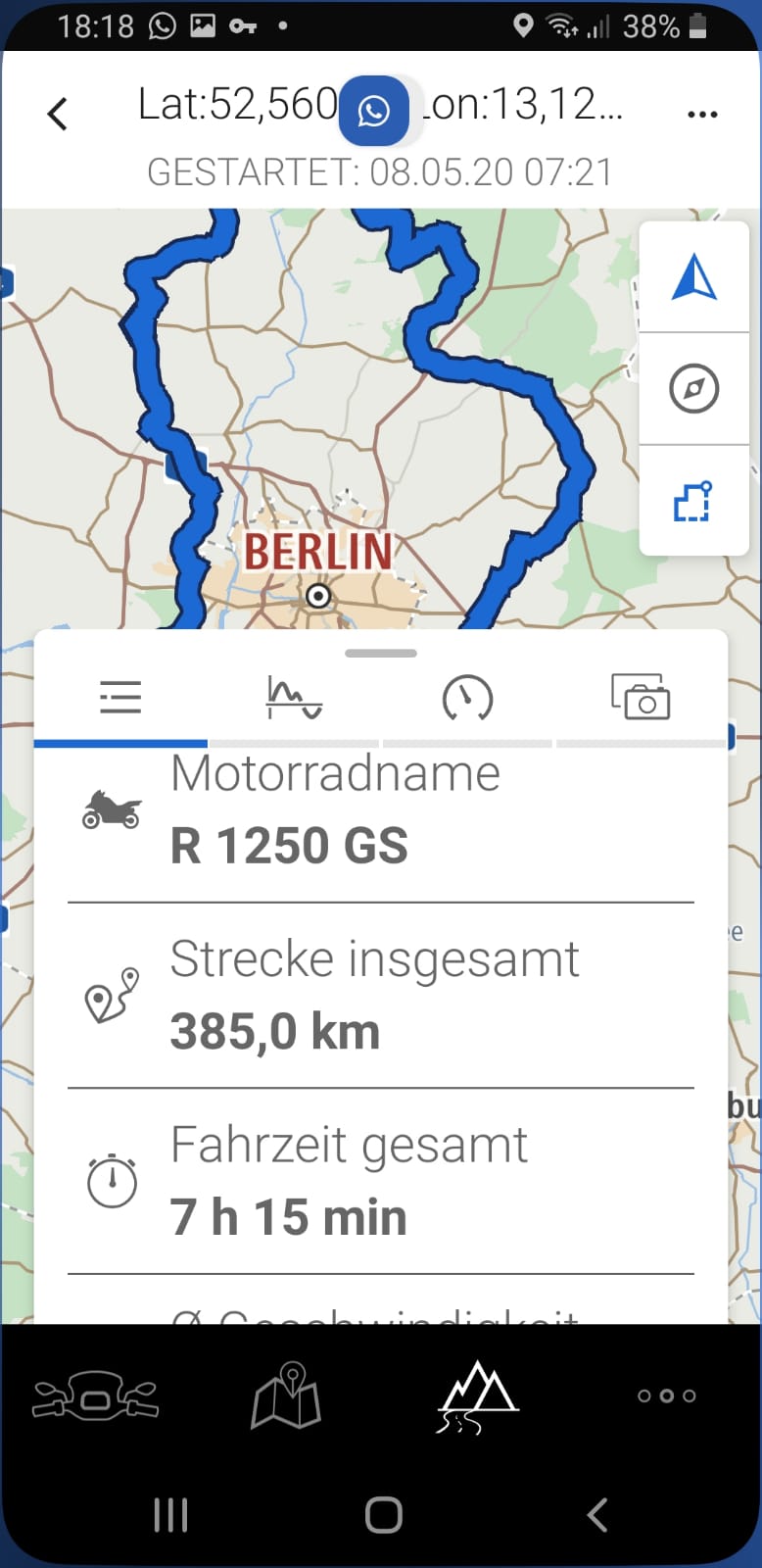Tap the system home button
The height and width of the screenshot is (1568, 762).
(383, 1514)
